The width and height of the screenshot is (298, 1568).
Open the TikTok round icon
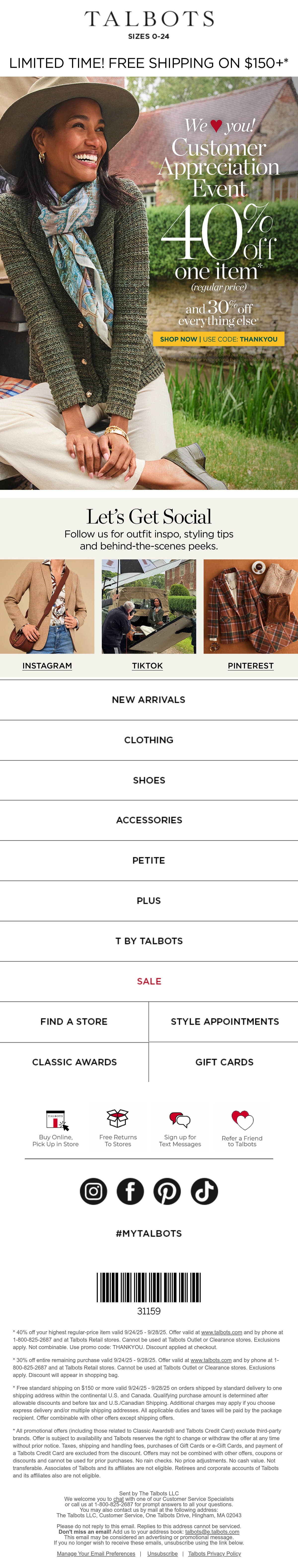204,1191
